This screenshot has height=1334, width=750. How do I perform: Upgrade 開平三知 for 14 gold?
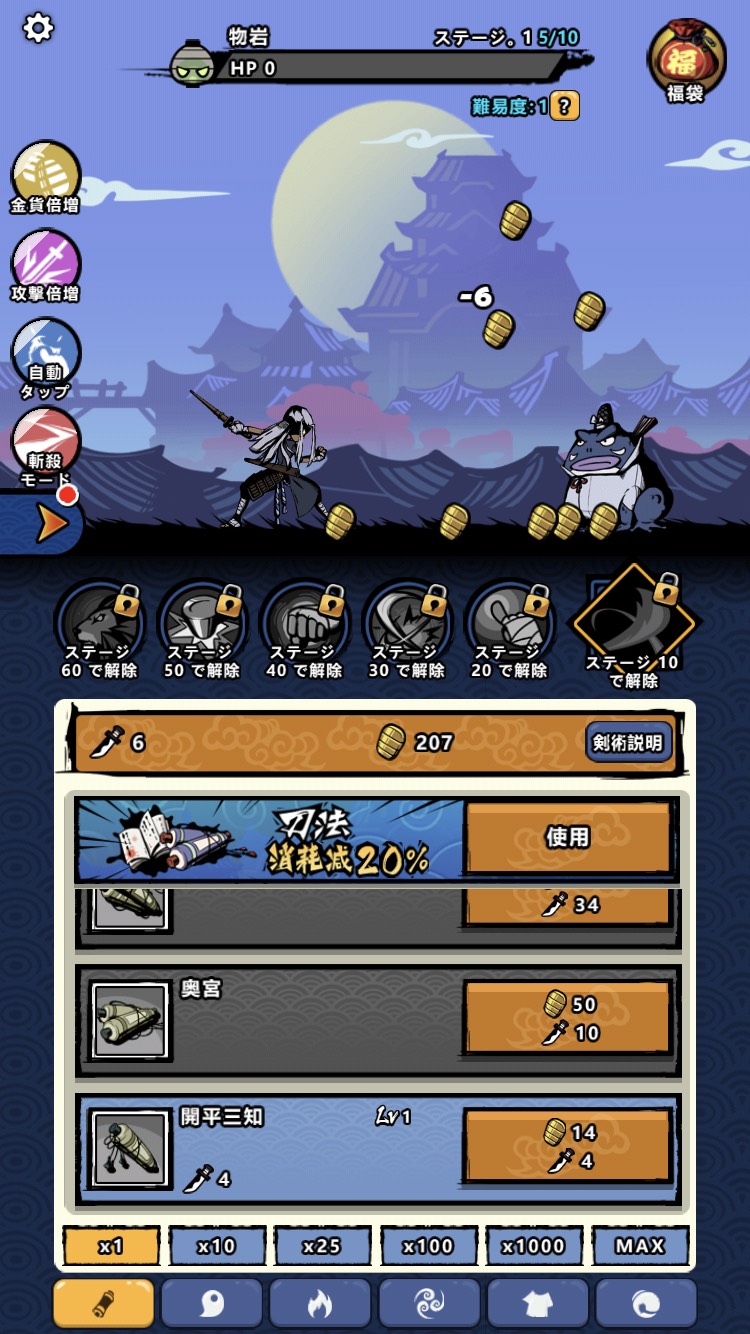(x=567, y=1146)
